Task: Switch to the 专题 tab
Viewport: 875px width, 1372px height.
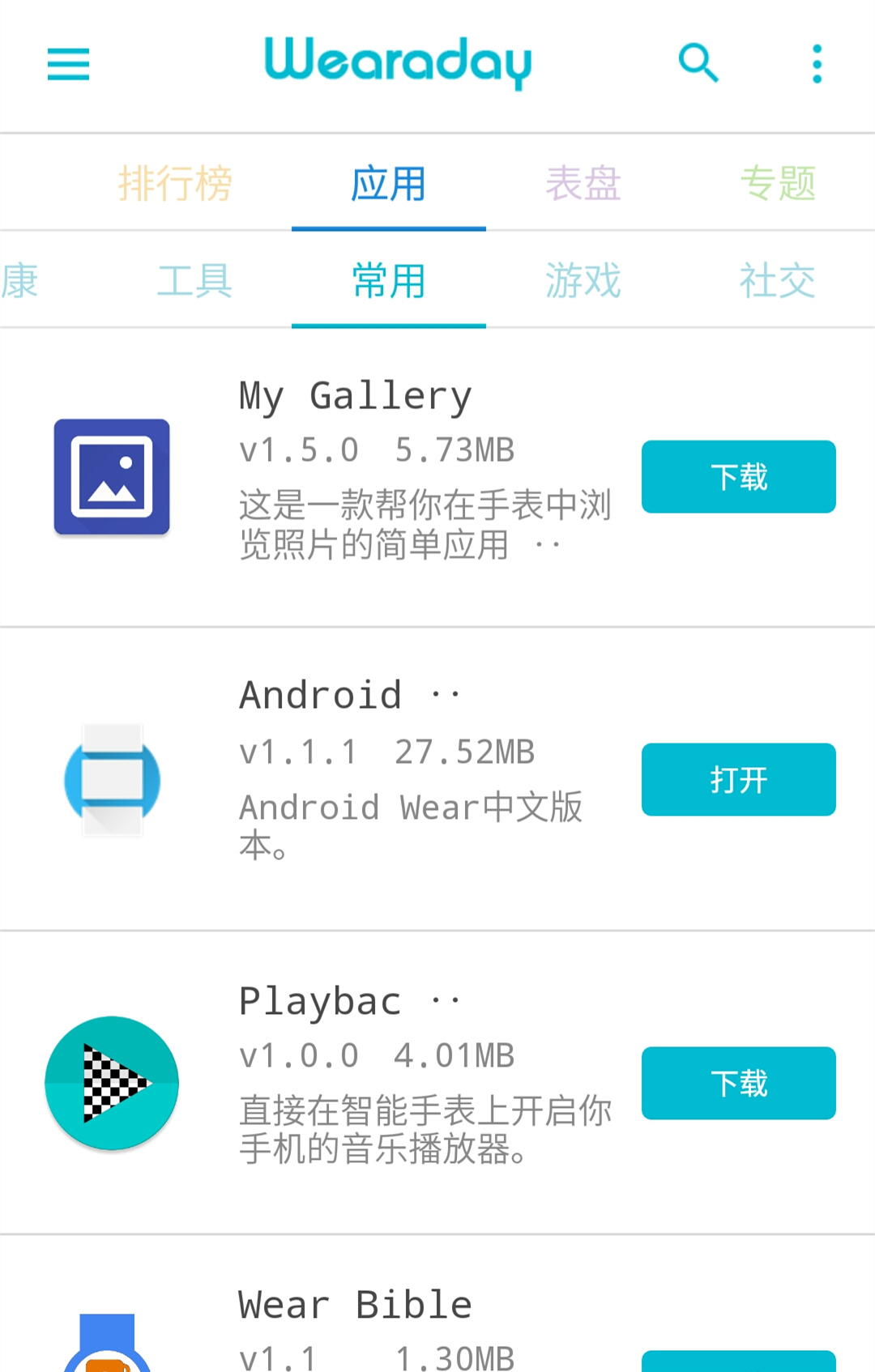Action: pyautogui.click(x=777, y=183)
